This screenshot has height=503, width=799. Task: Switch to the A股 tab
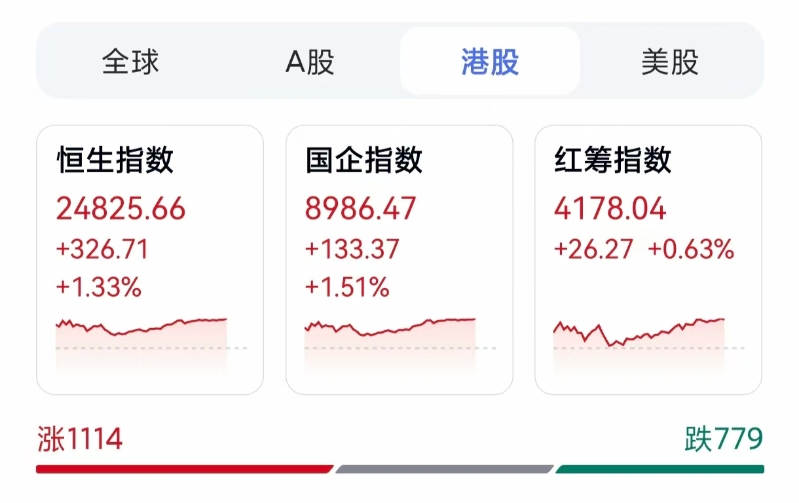(x=310, y=62)
